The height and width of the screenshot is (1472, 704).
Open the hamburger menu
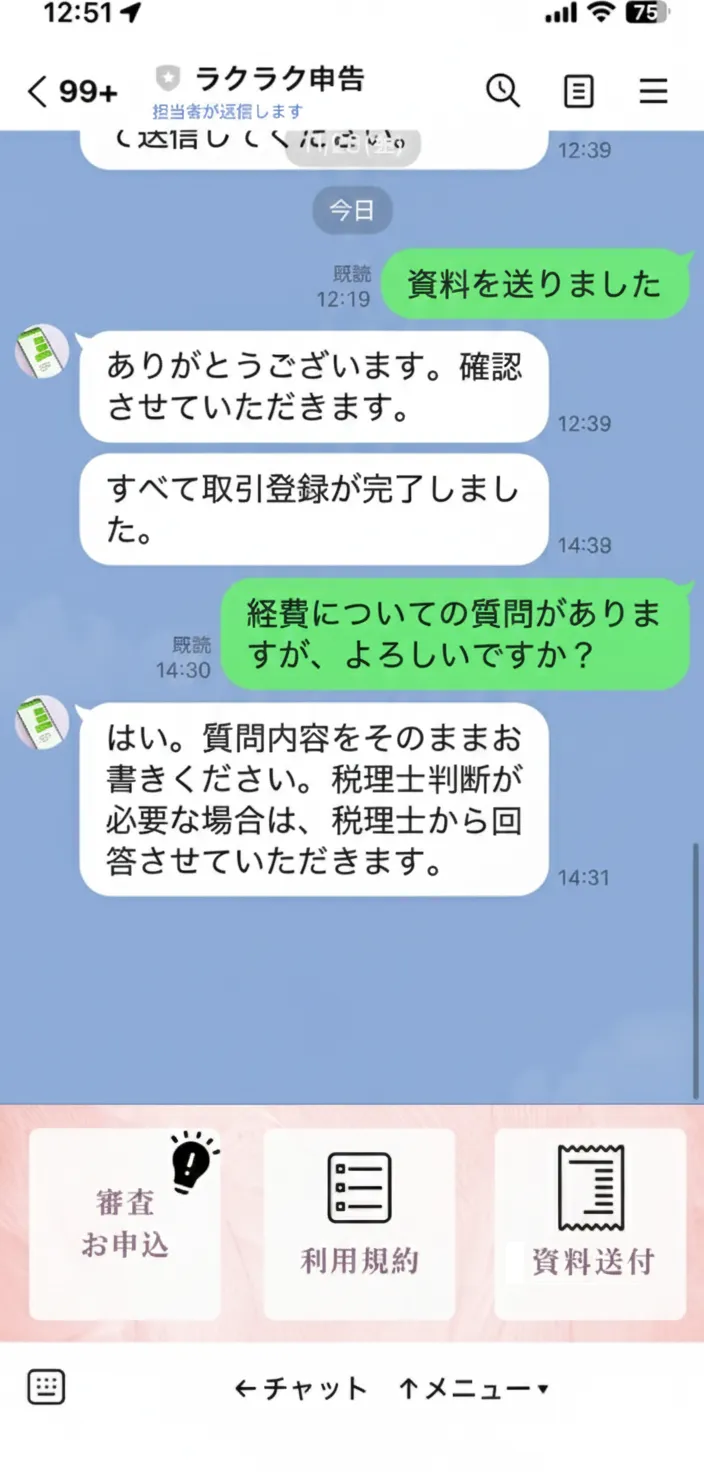(653, 91)
